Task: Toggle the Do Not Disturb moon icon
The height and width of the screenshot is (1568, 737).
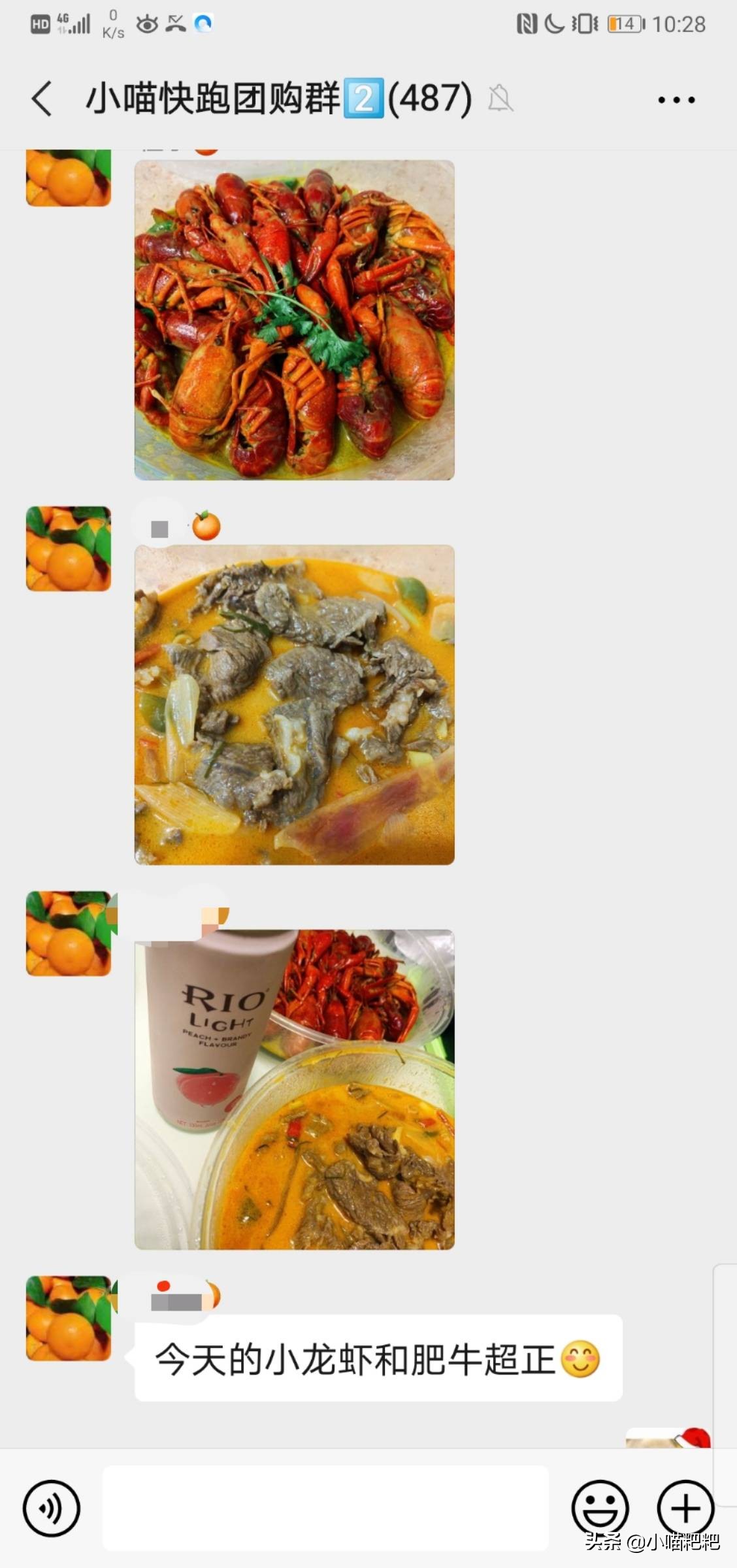Action: coord(554,22)
